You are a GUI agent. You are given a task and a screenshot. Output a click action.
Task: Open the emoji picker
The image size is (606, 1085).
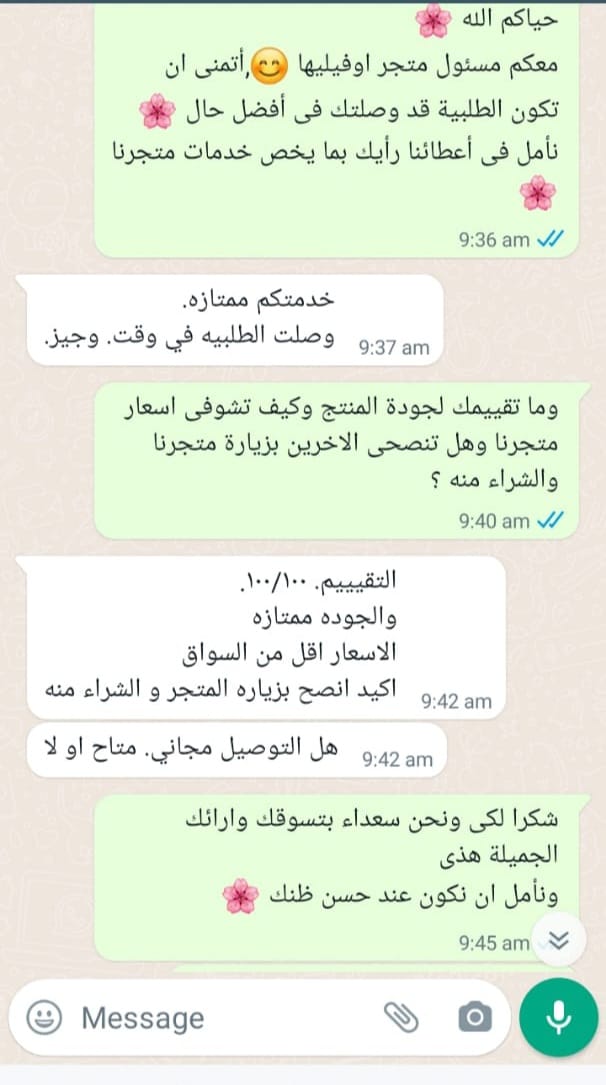41,1018
